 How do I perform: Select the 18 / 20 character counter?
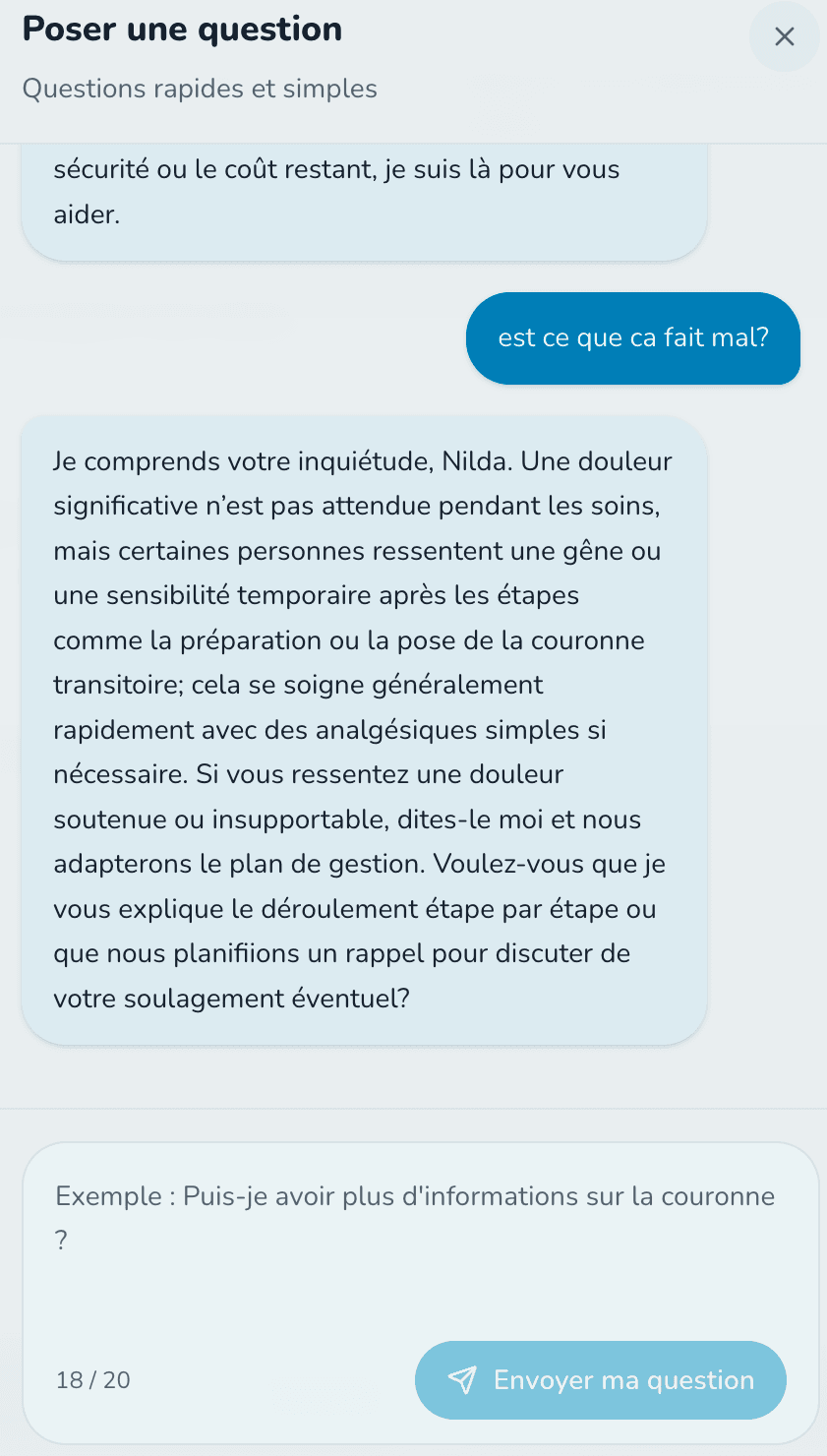tap(92, 1379)
